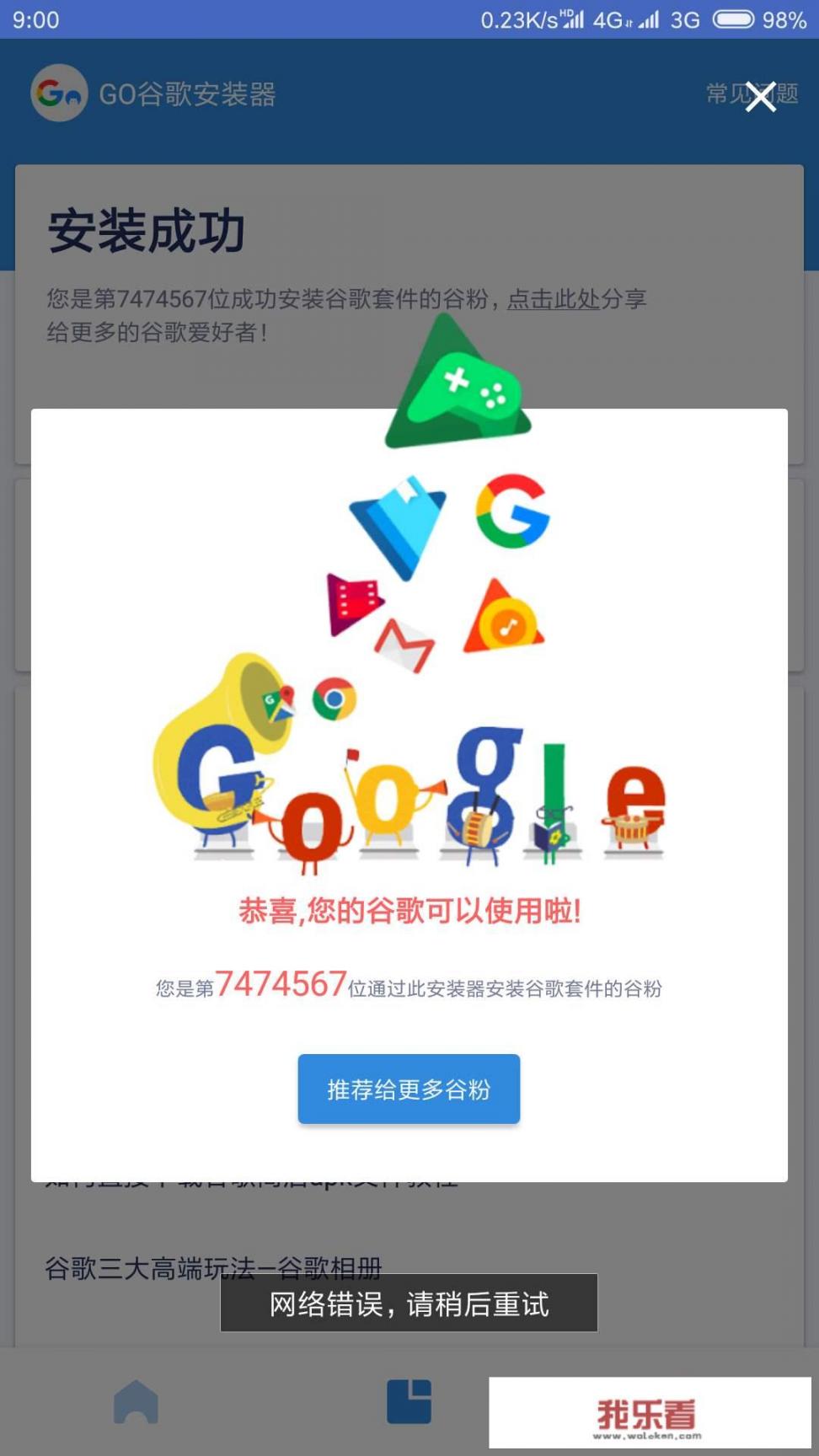This screenshot has width=819, height=1456.
Task: Close the success popup with the X
Action: tap(761, 96)
